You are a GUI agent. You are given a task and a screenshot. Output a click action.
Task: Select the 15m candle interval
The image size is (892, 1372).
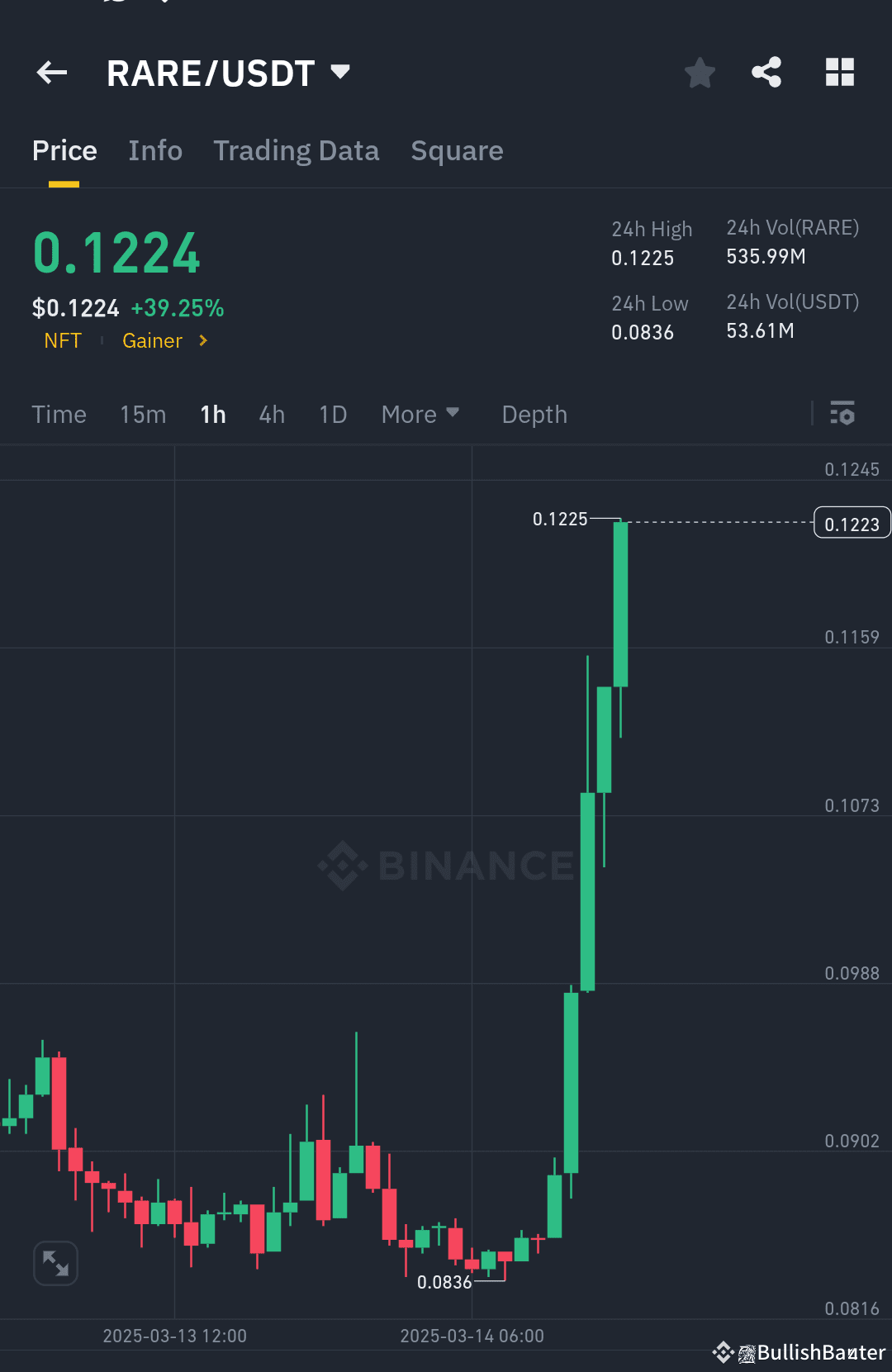coord(142,414)
